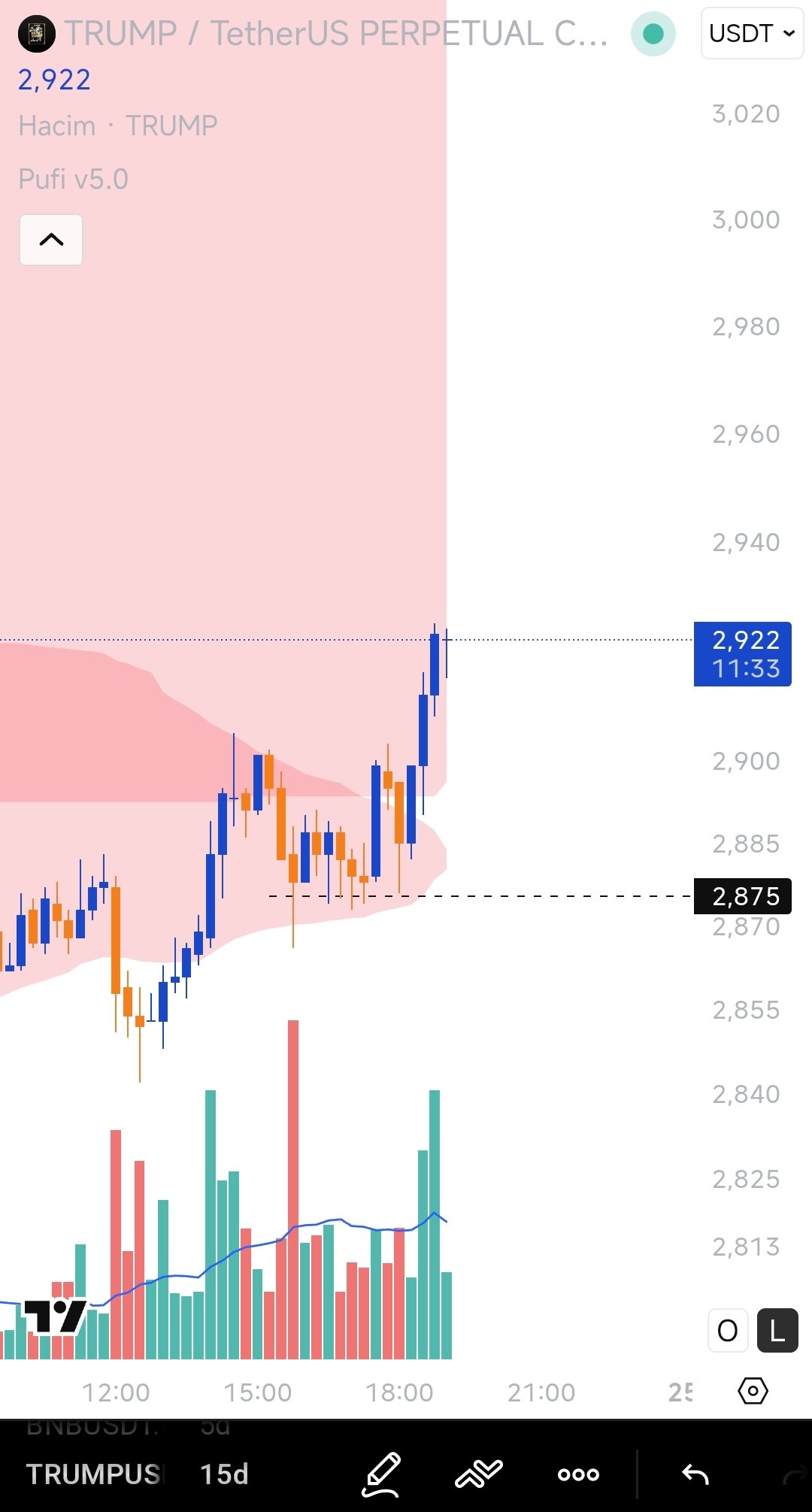Collapse the indicator legend with the chevron

pos(51,240)
